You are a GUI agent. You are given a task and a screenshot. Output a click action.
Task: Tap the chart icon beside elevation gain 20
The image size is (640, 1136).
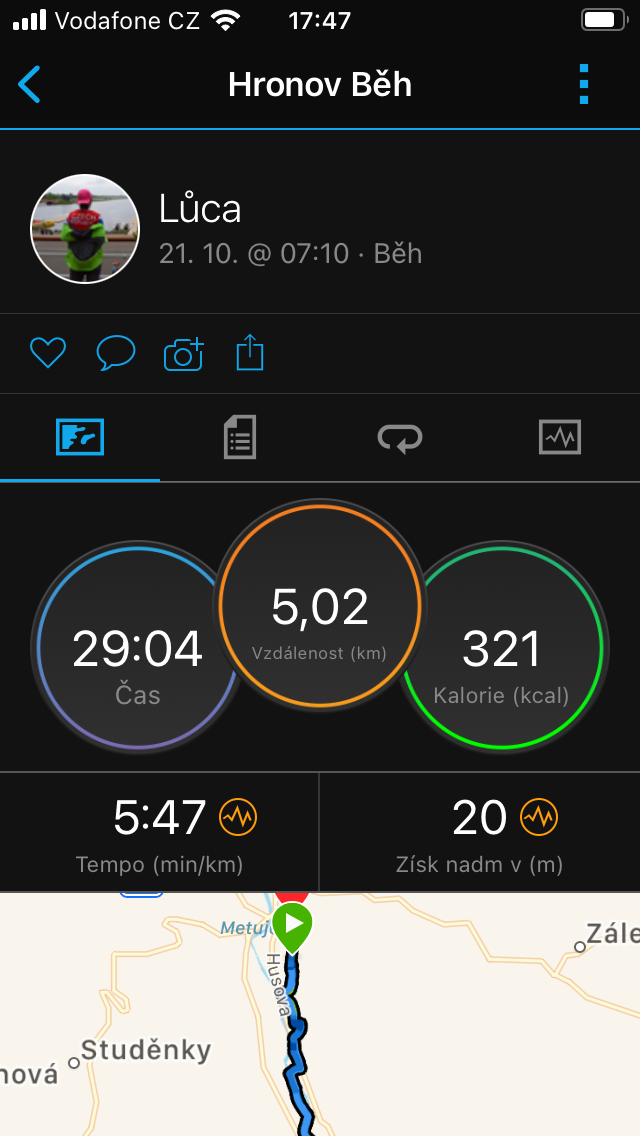[x=539, y=817]
